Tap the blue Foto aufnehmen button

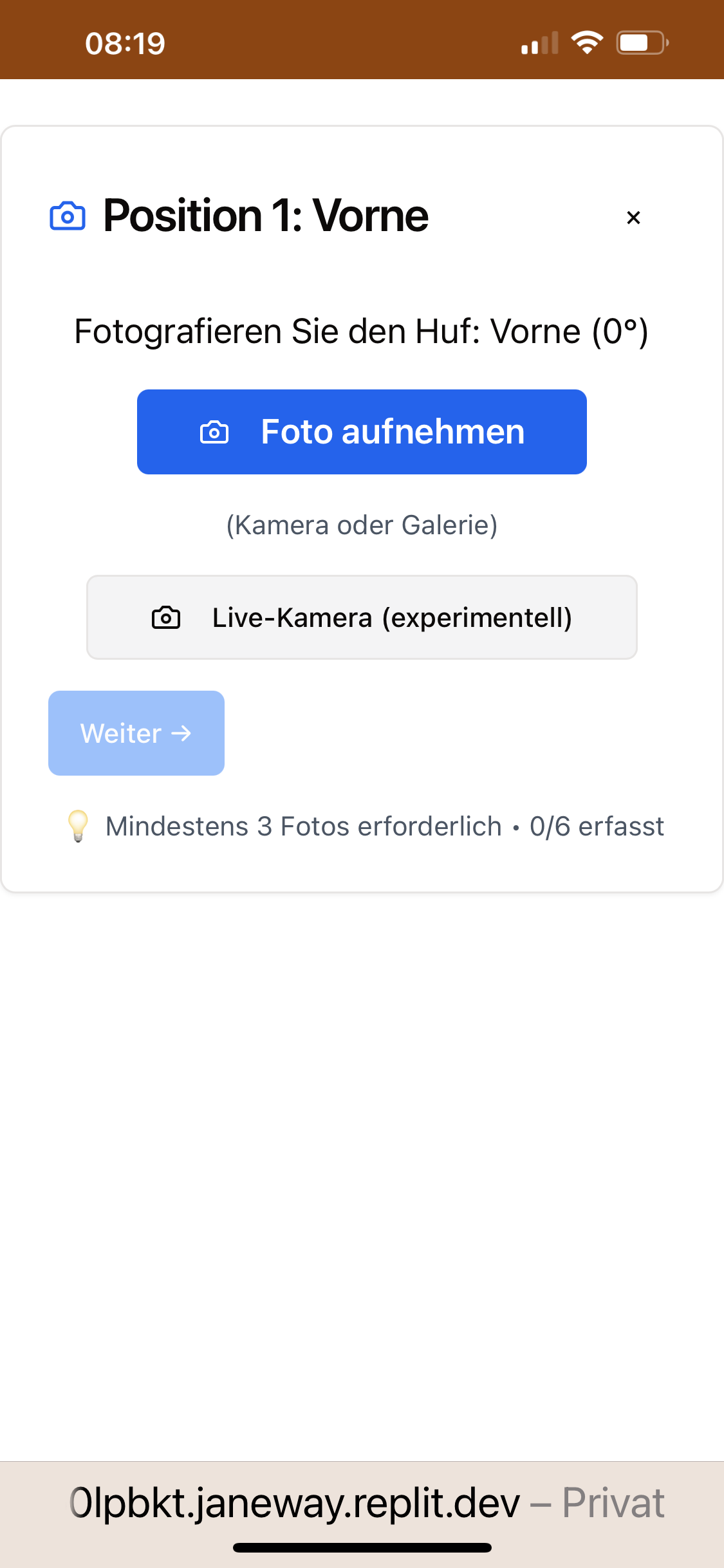pos(362,432)
